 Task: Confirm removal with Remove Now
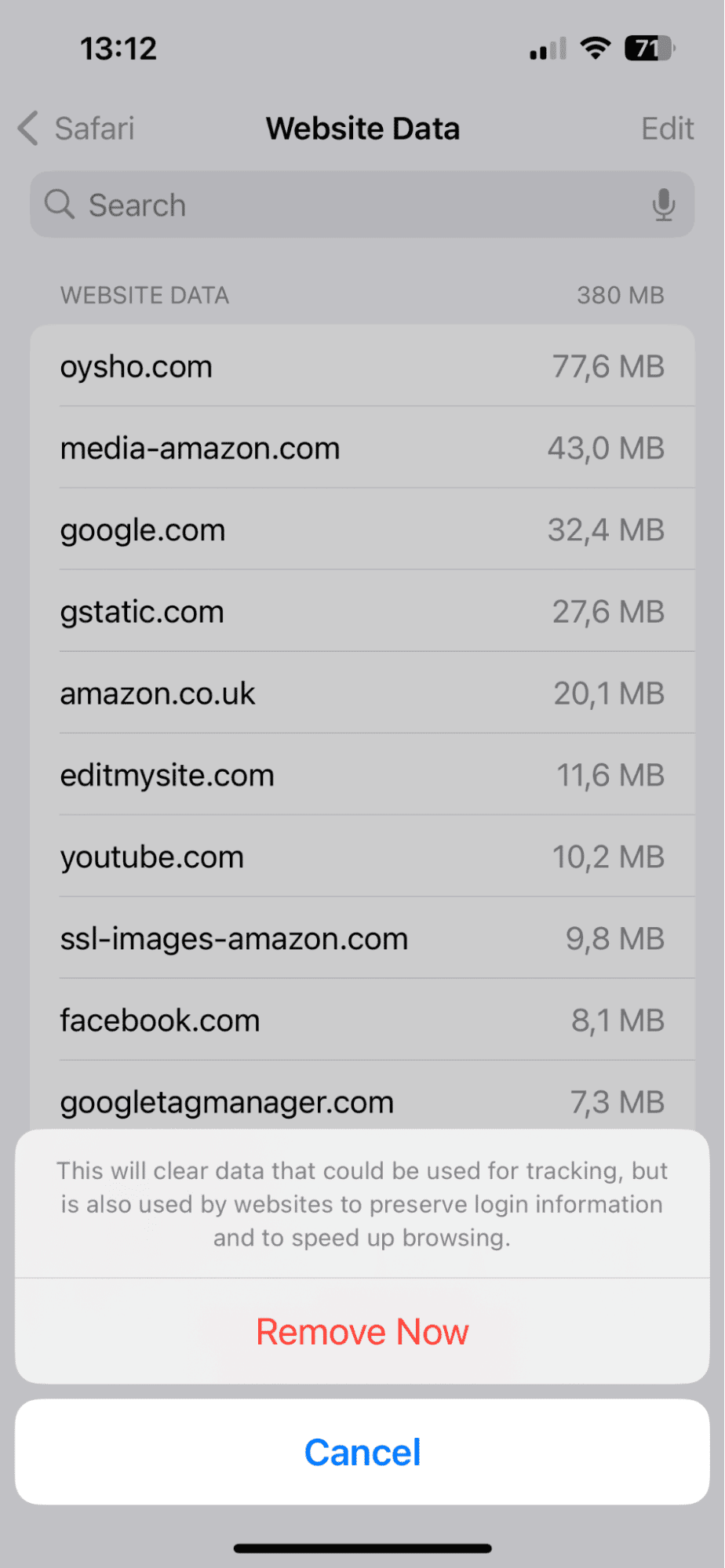(x=362, y=1330)
